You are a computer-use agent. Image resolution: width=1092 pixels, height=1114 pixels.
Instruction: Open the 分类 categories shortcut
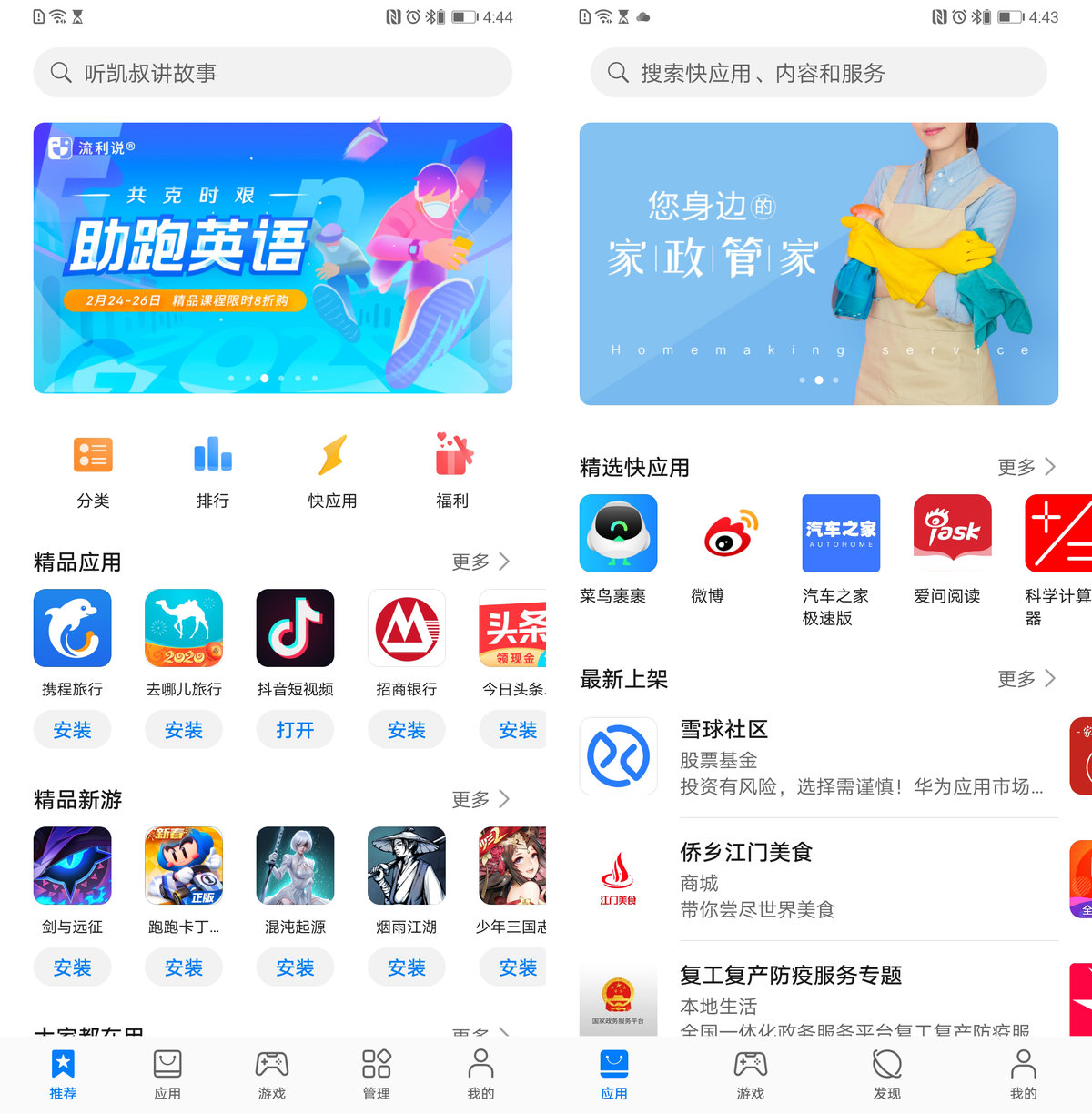pyautogui.click(x=93, y=471)
